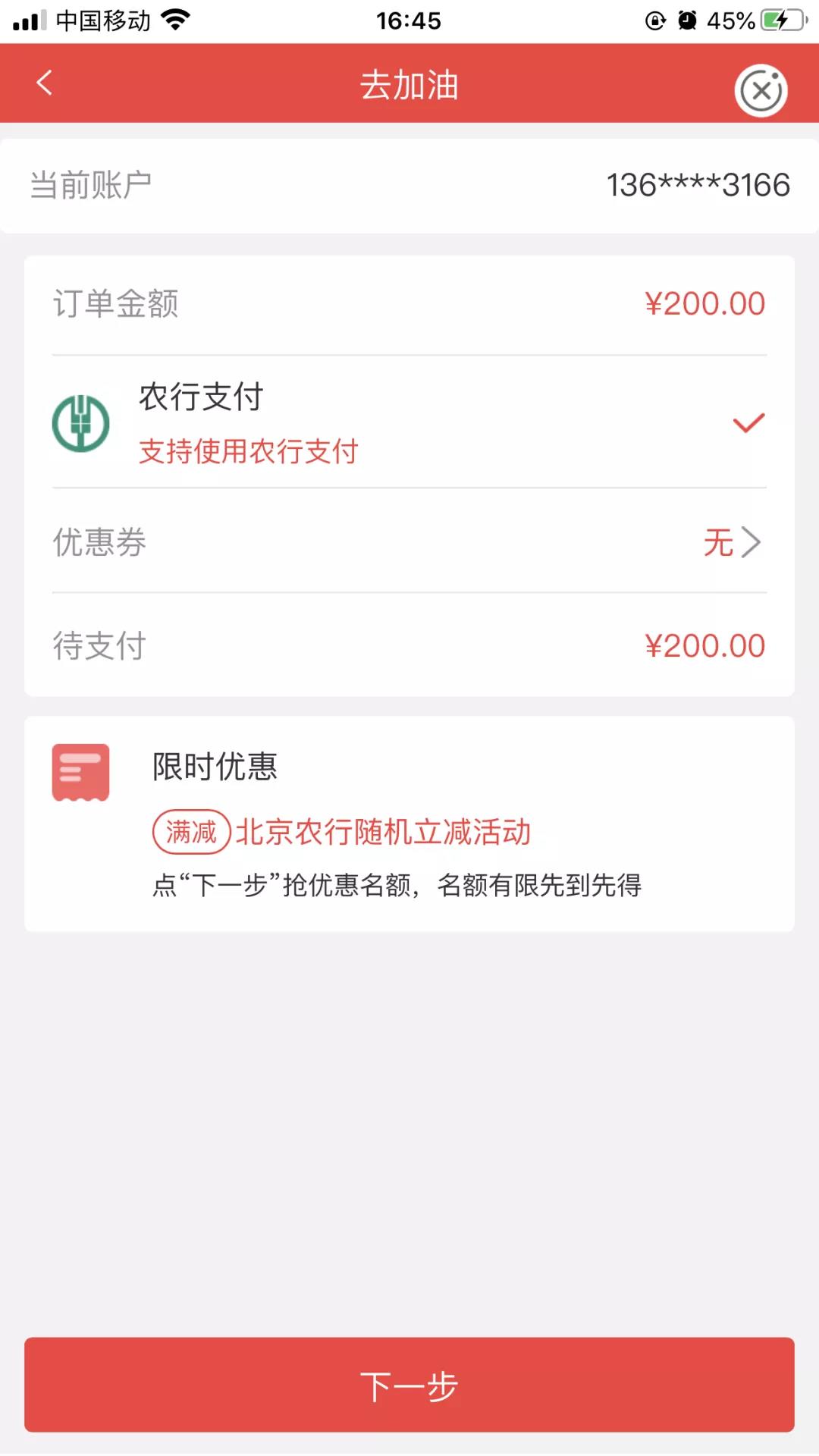Image resolution: width=819 pixels, height=1456 pixels.
Task: Tap 下一步 to proceed with payment
Action: (409, 1385)
